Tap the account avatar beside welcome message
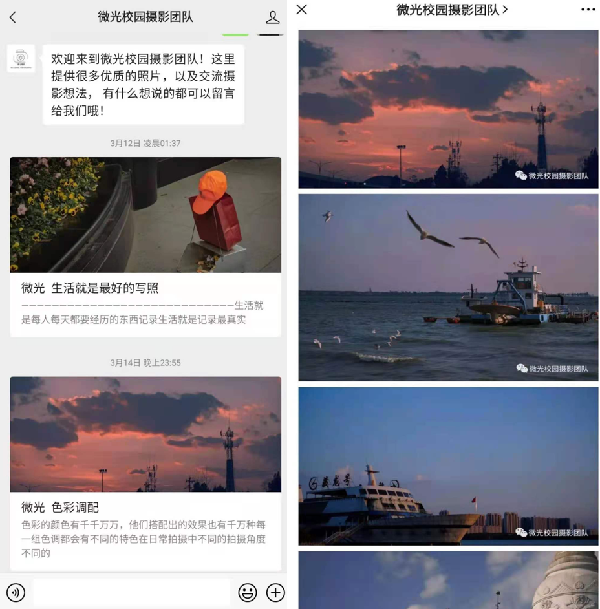The width and height of the screenshot is (600, 609). (x=20, y=59)
